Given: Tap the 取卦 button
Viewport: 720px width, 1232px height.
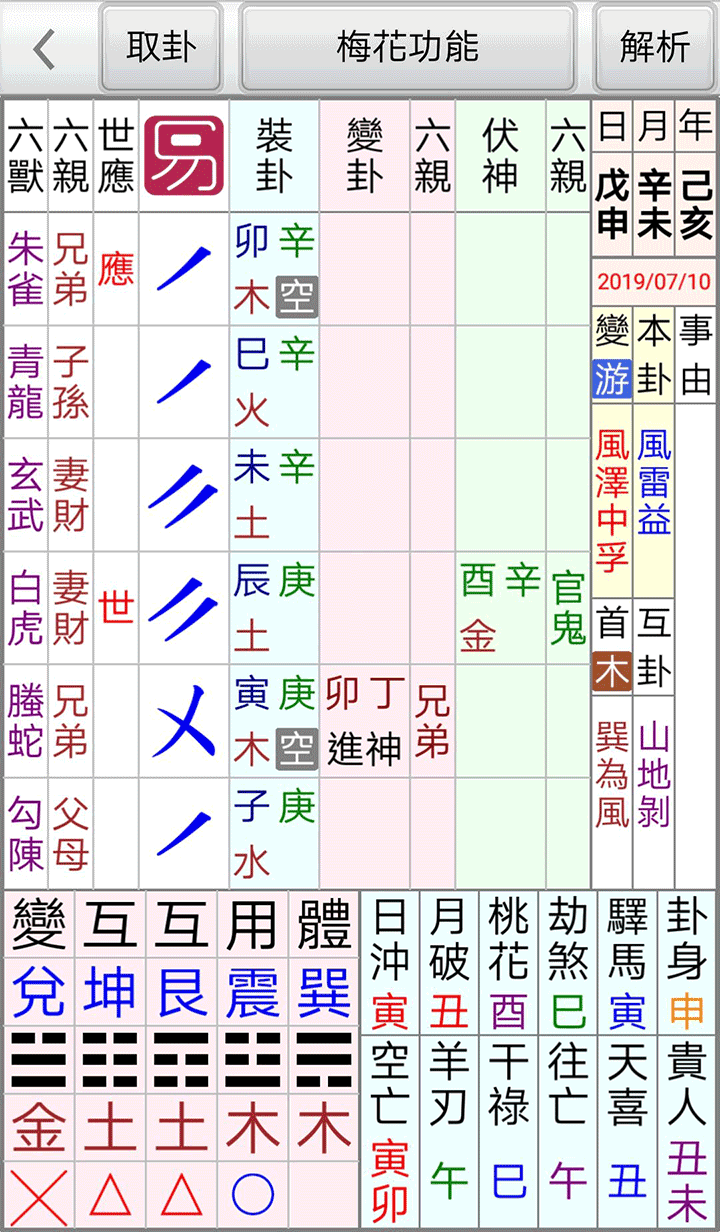Looking at the screenshot, I should coord(161,48).
